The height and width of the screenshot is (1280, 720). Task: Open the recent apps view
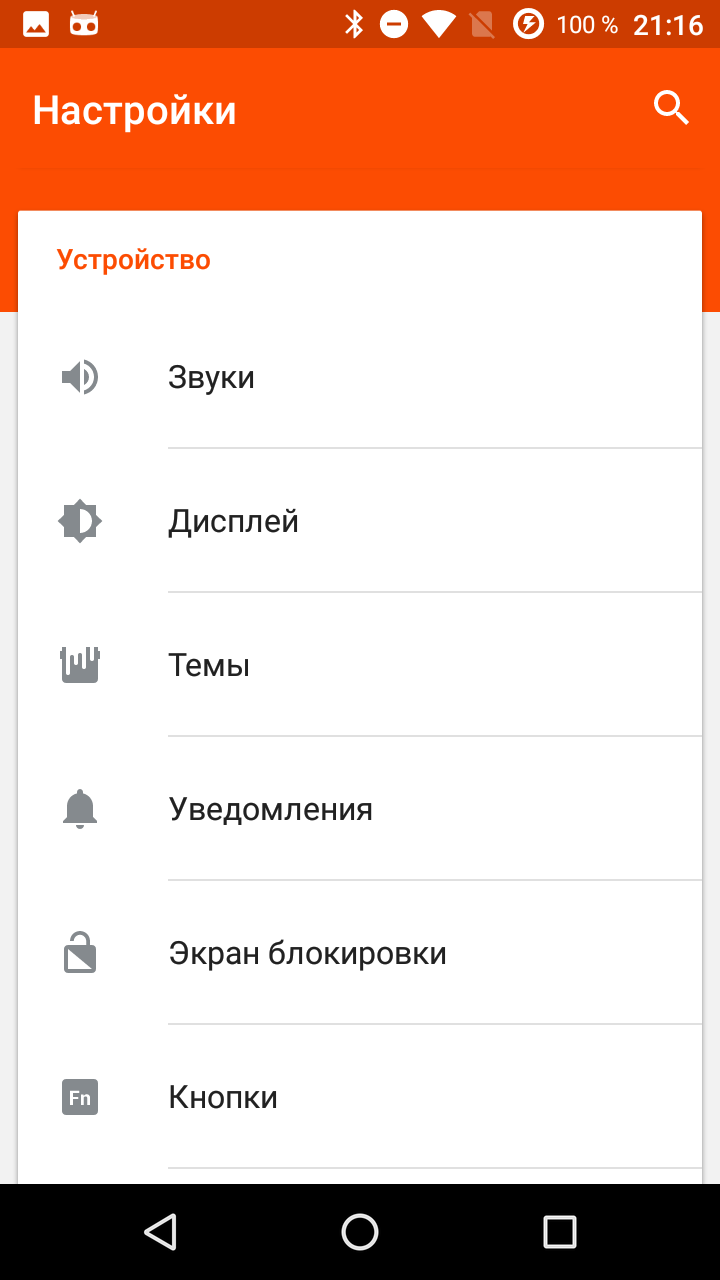click(x=560, y=1232)
